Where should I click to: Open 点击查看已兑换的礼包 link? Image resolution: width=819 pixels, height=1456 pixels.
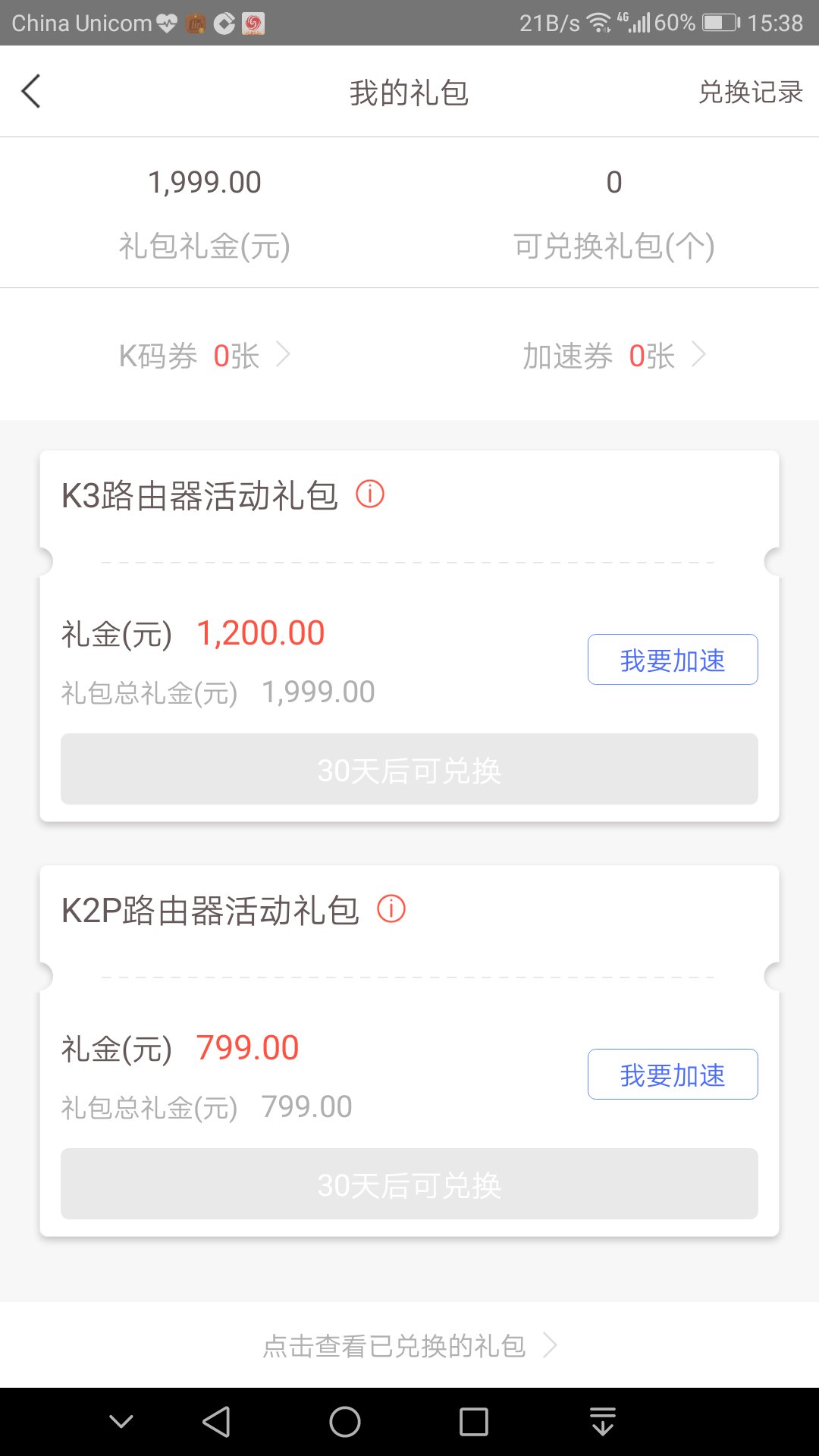point(409,1345)
